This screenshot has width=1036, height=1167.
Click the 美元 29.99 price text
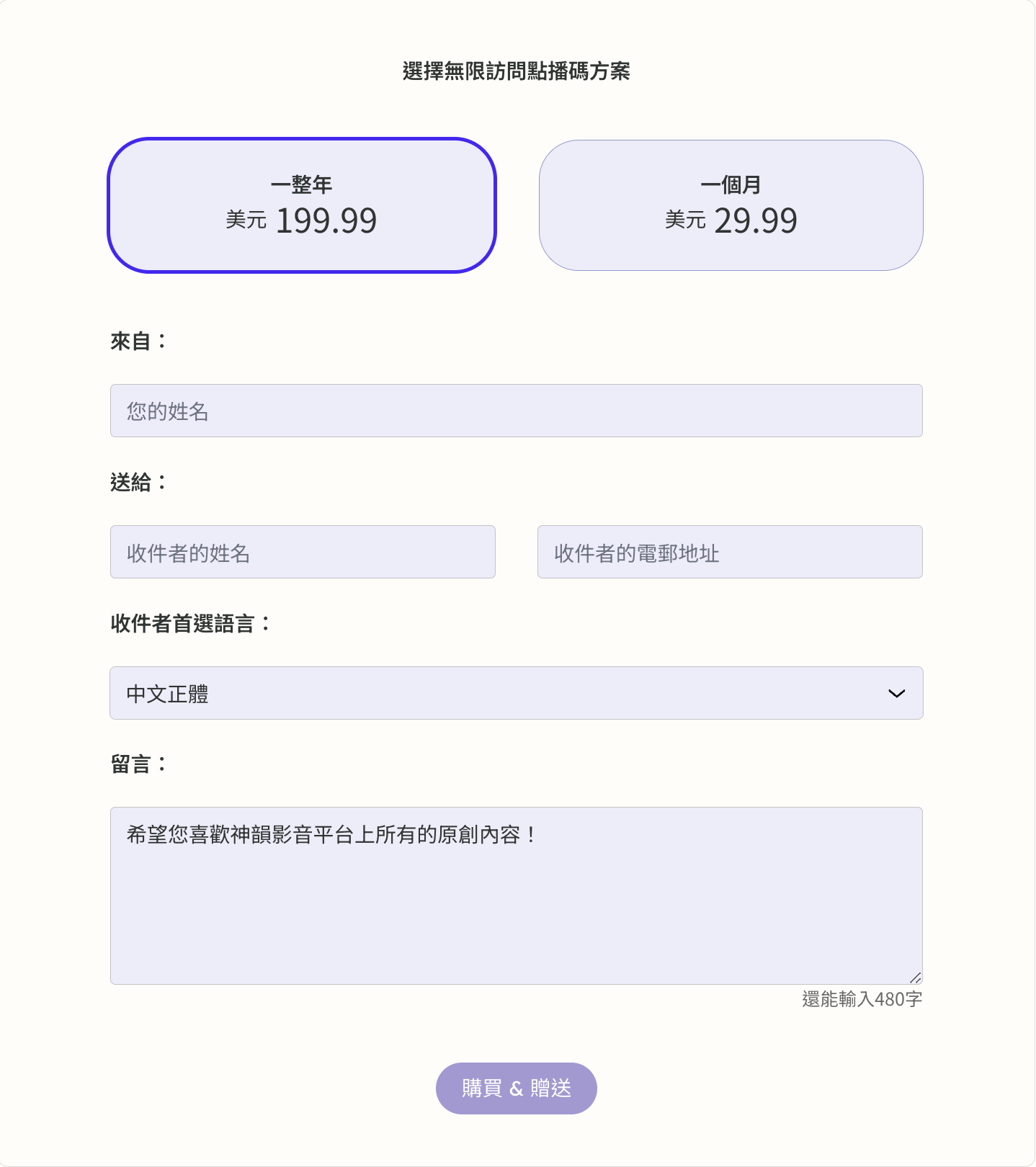click(730, 220)
